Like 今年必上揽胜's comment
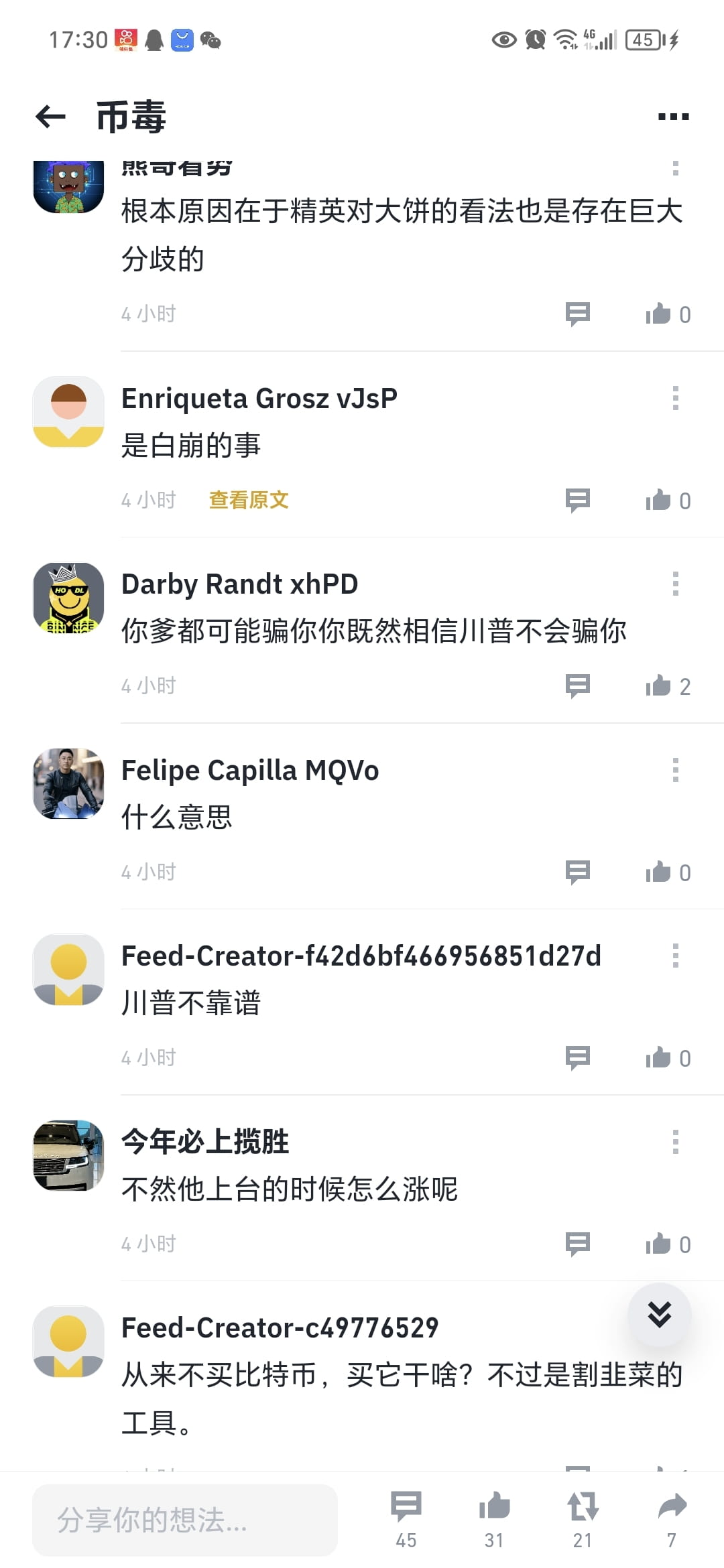The height and width of the screenshot is (1568, 724). (x=660, y=1244)
